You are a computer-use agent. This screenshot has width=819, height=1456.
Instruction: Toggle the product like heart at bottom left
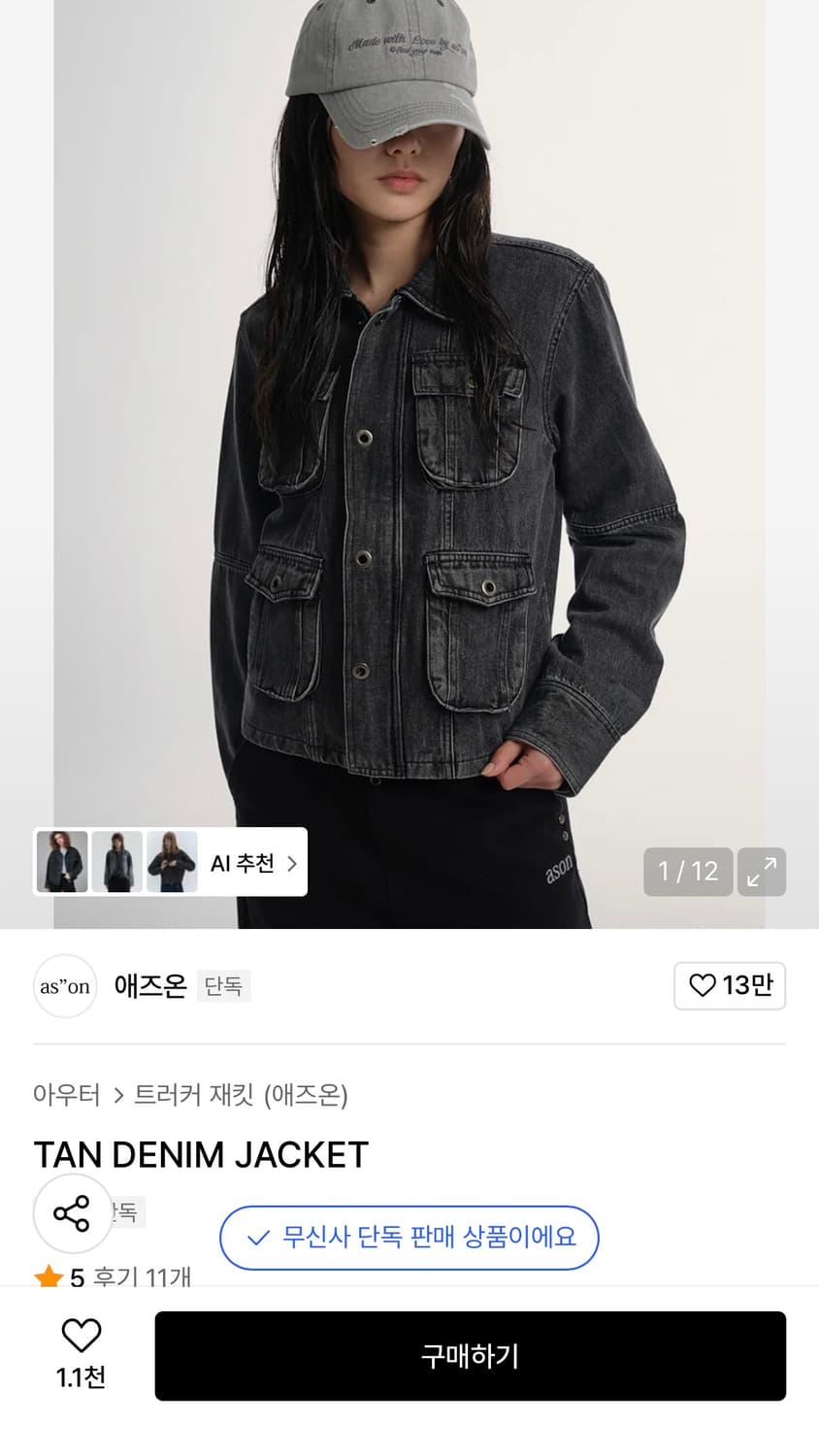pos(81,1338)
